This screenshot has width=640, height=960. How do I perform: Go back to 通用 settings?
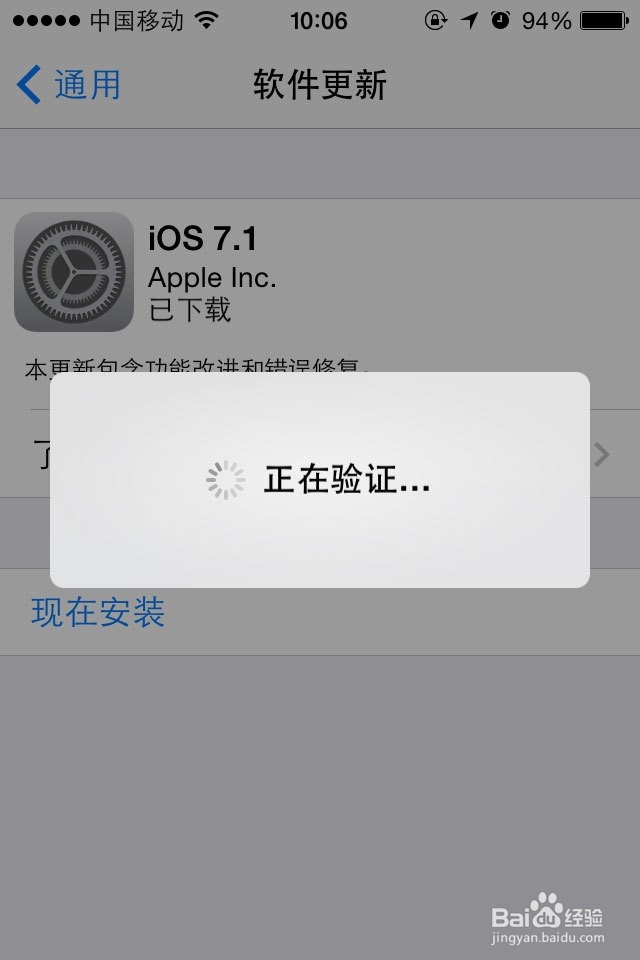point(68,85)
